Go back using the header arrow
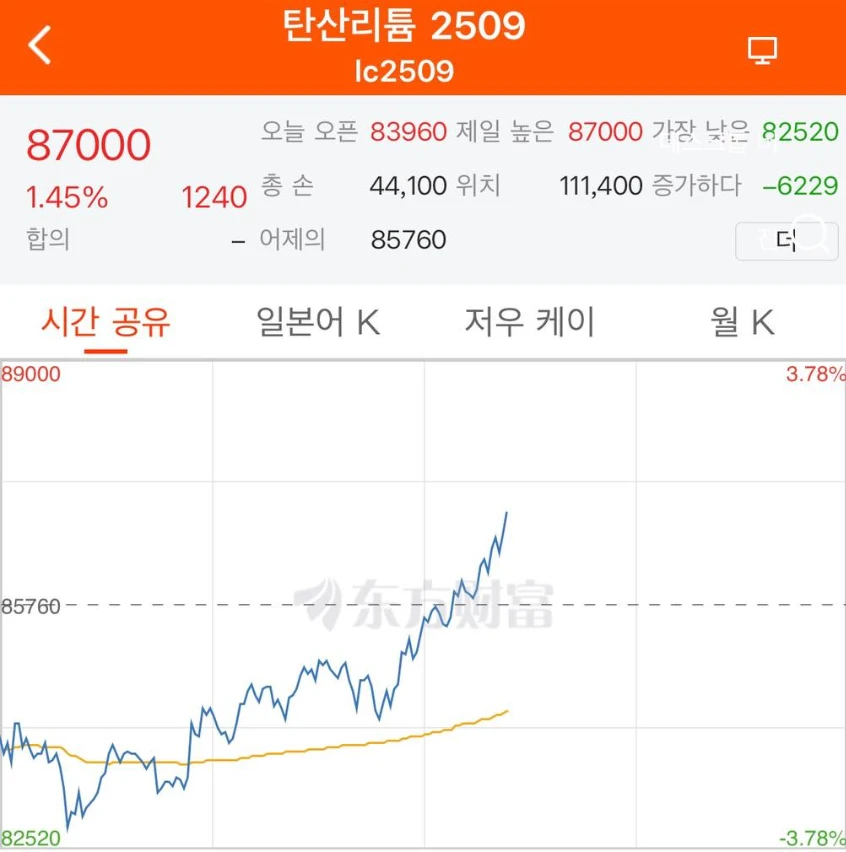The width and height of the screenshot is (846, 852). tap(40, 46)
